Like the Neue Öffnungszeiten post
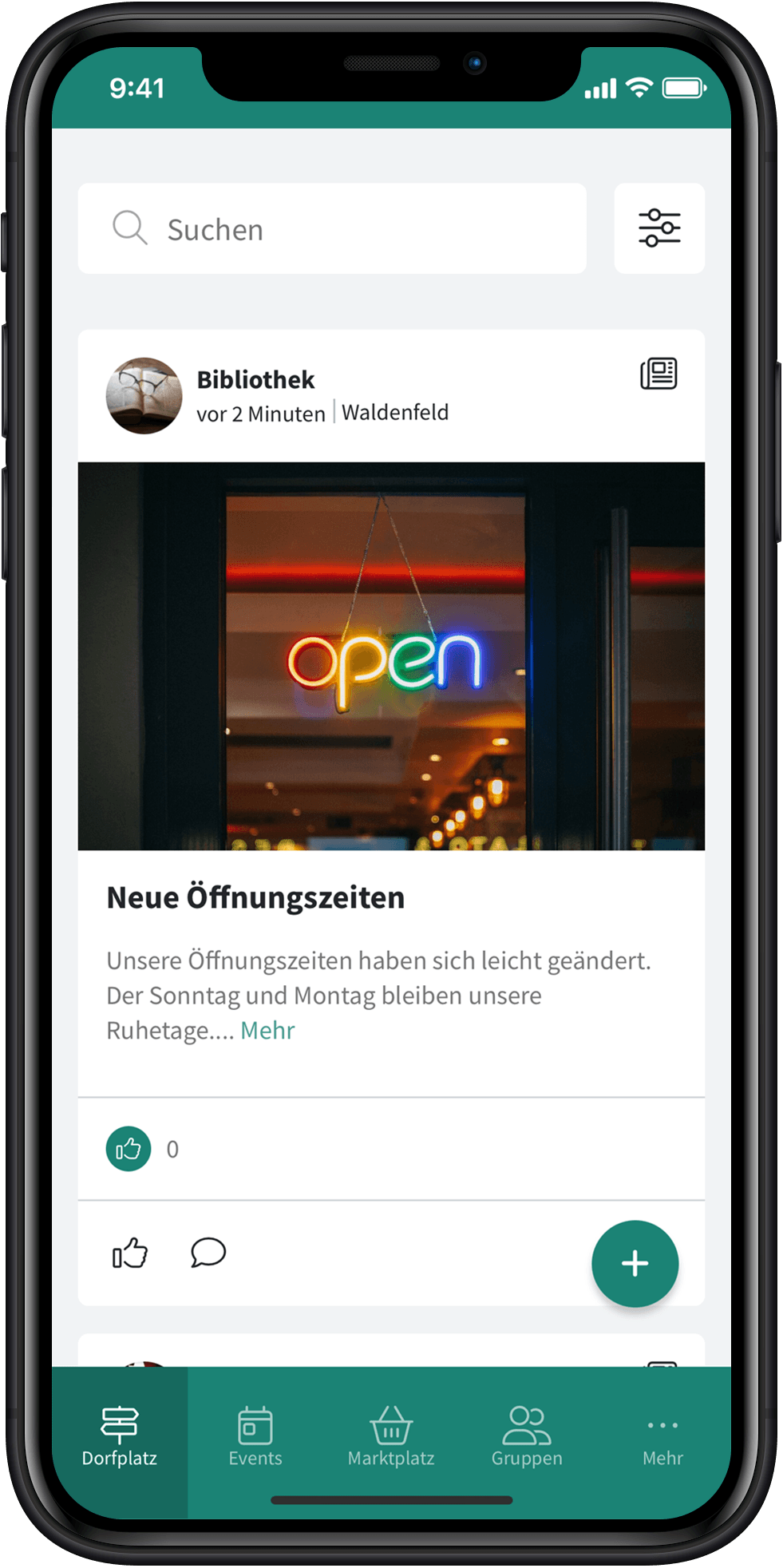This screenshot has width=783, height=1568. pyautogui.click(x=130, y=1253)
